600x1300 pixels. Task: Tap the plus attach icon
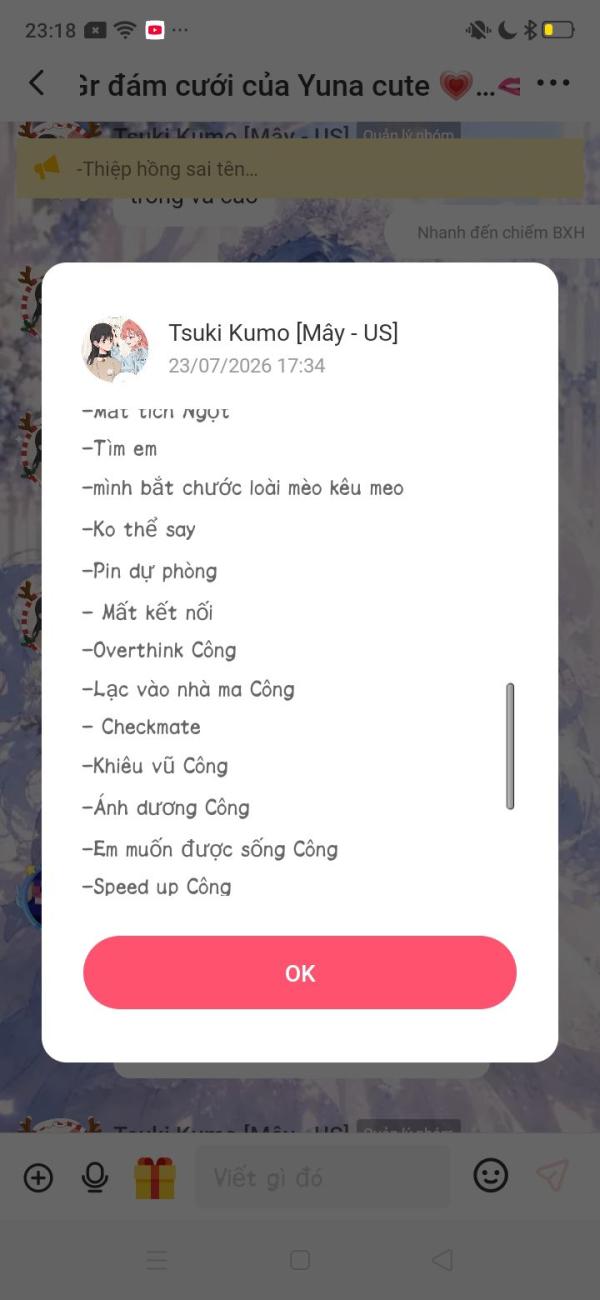click(38, 1178)
